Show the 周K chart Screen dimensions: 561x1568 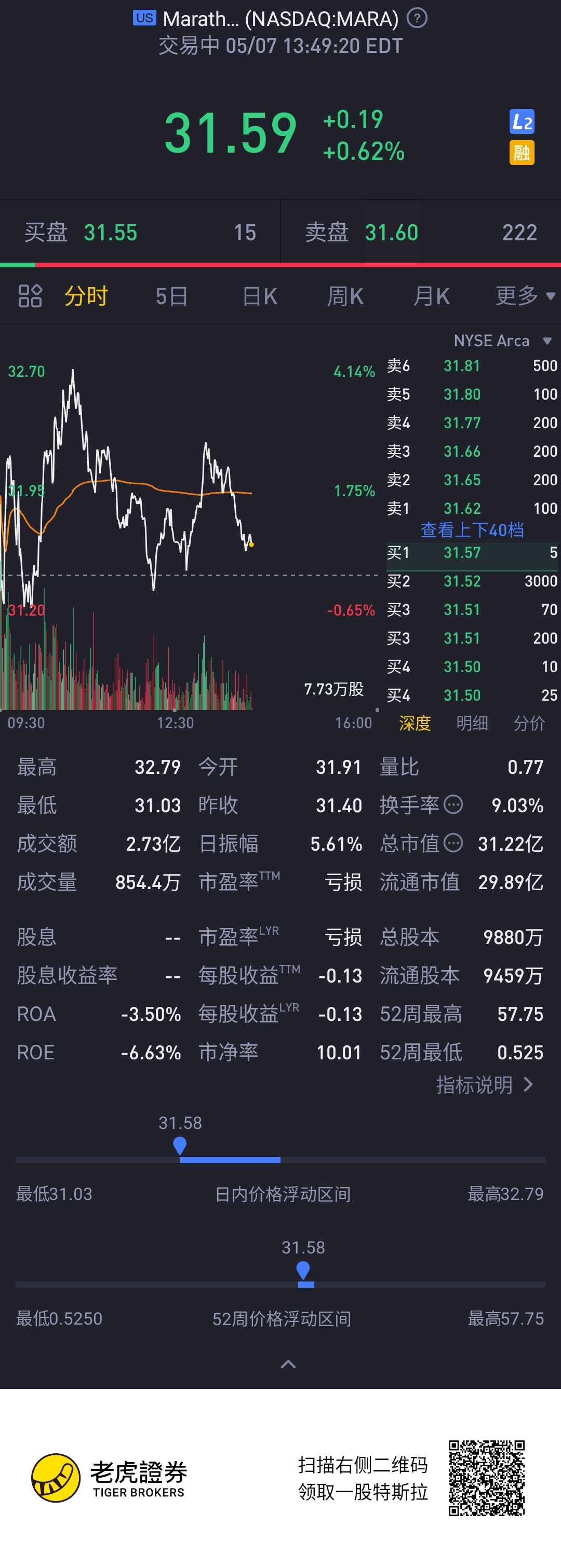345,296
